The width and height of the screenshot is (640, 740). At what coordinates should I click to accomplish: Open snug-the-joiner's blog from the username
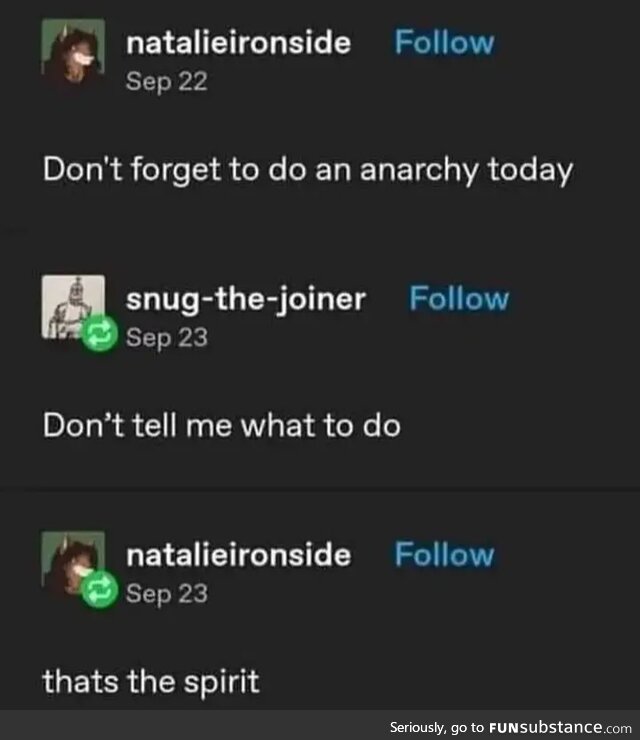246,299
